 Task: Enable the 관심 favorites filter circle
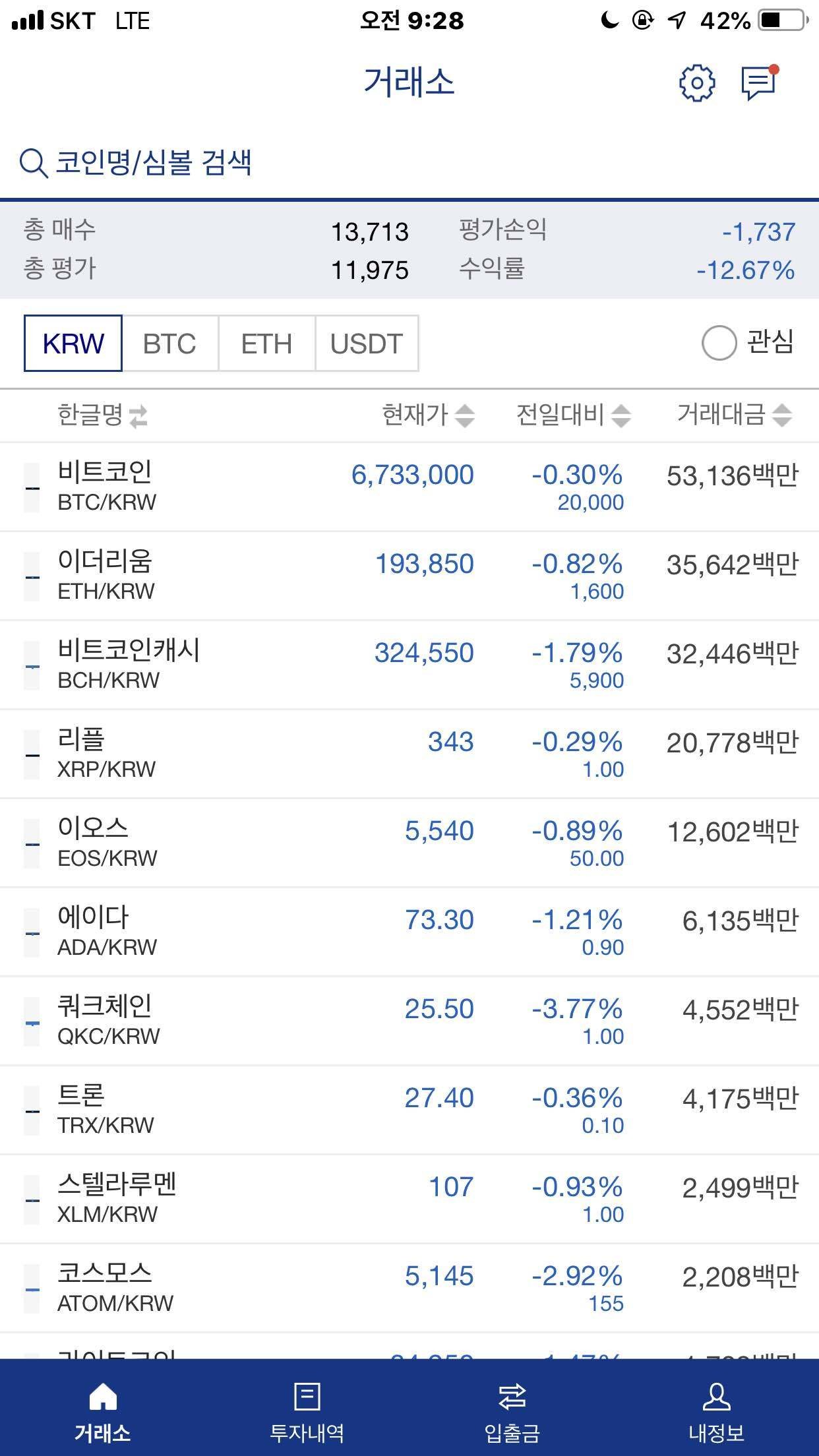click(x=719, y=344)
